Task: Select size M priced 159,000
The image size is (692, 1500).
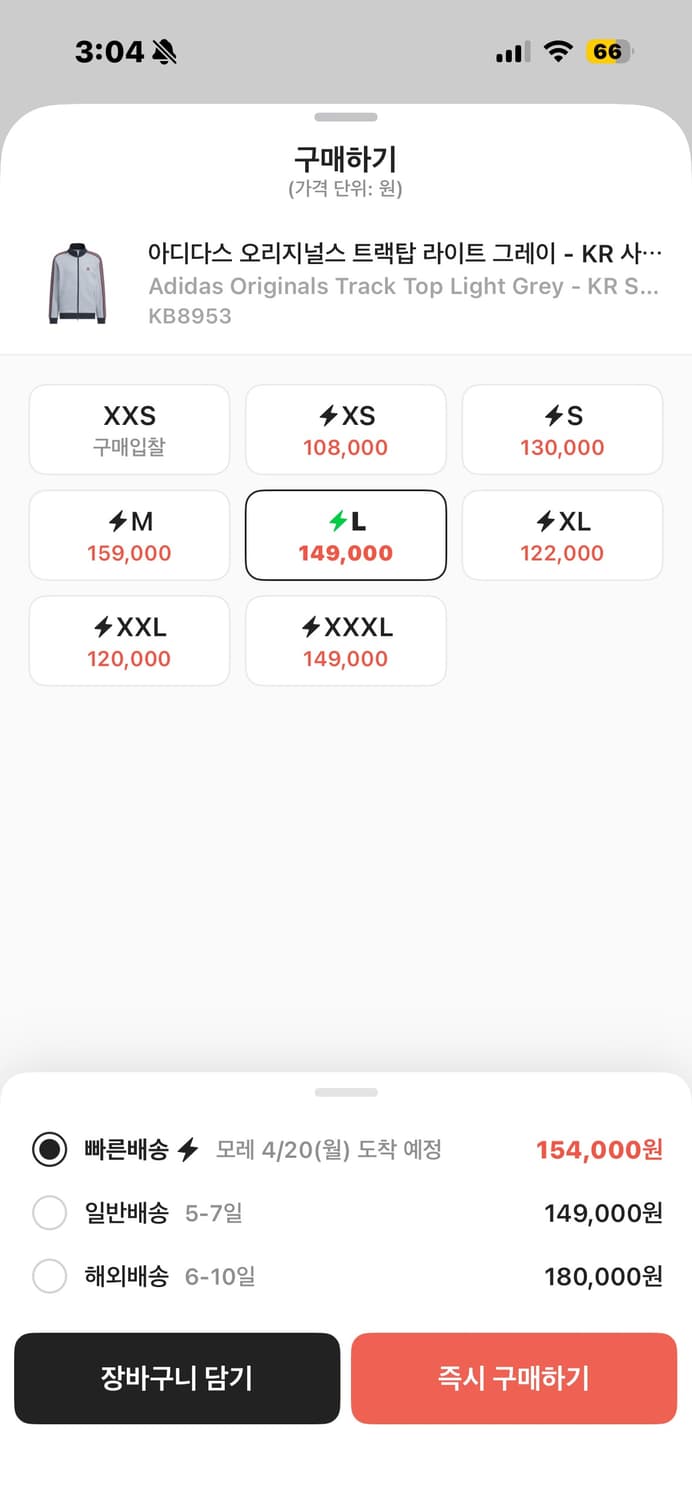Action: pos(129,535)
